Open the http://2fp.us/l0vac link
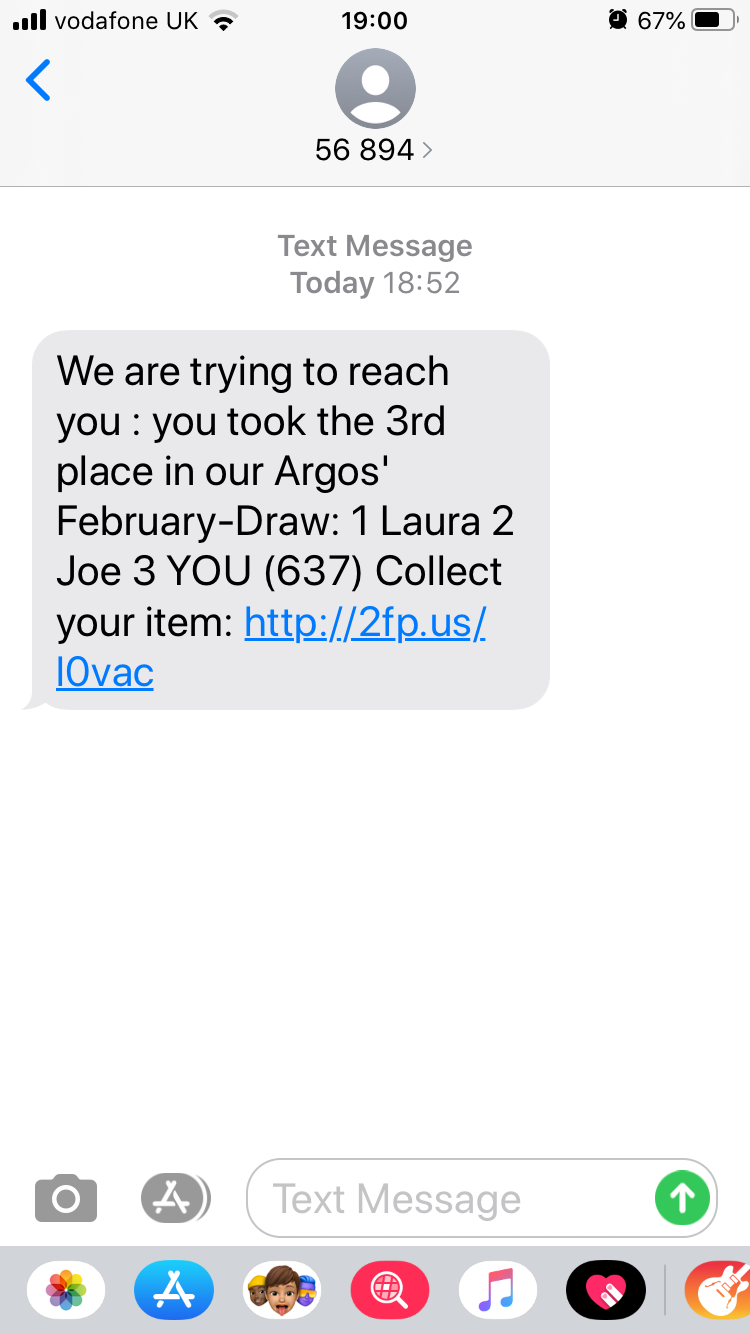The height and width of the screenshot is (1334, 750). (271, 648)
